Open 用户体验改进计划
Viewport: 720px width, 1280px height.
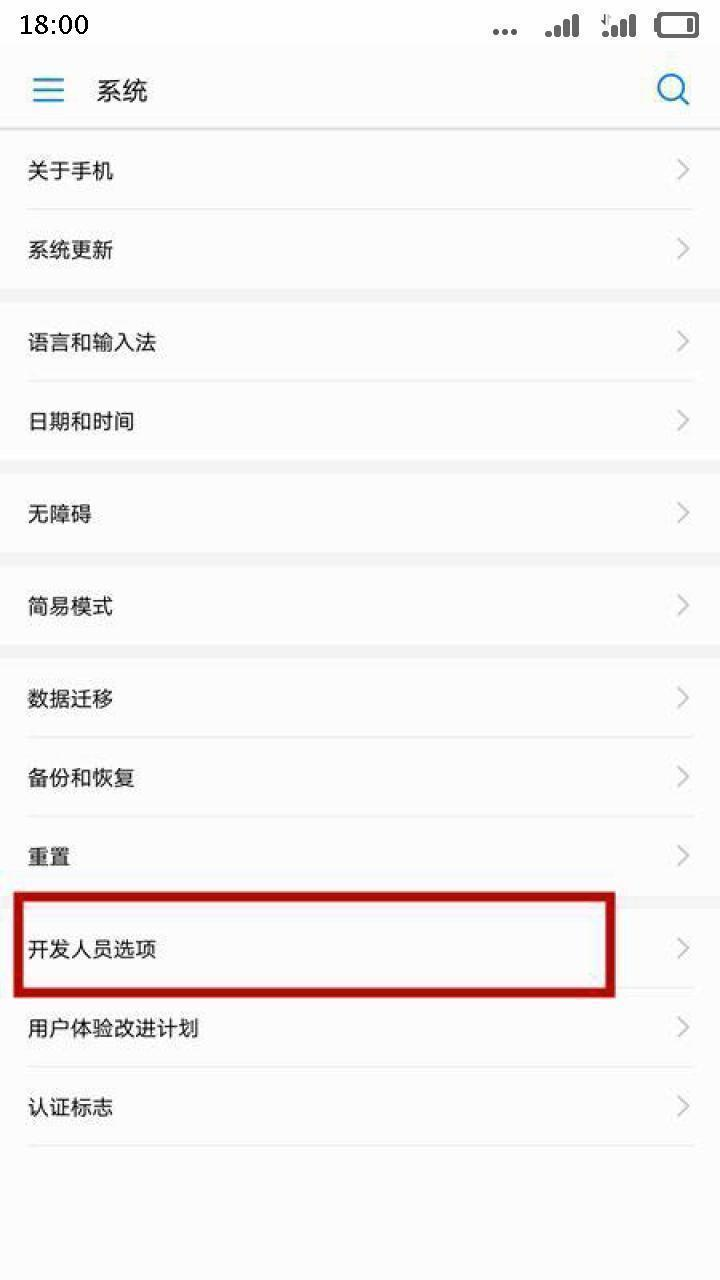click(360, 1027)
